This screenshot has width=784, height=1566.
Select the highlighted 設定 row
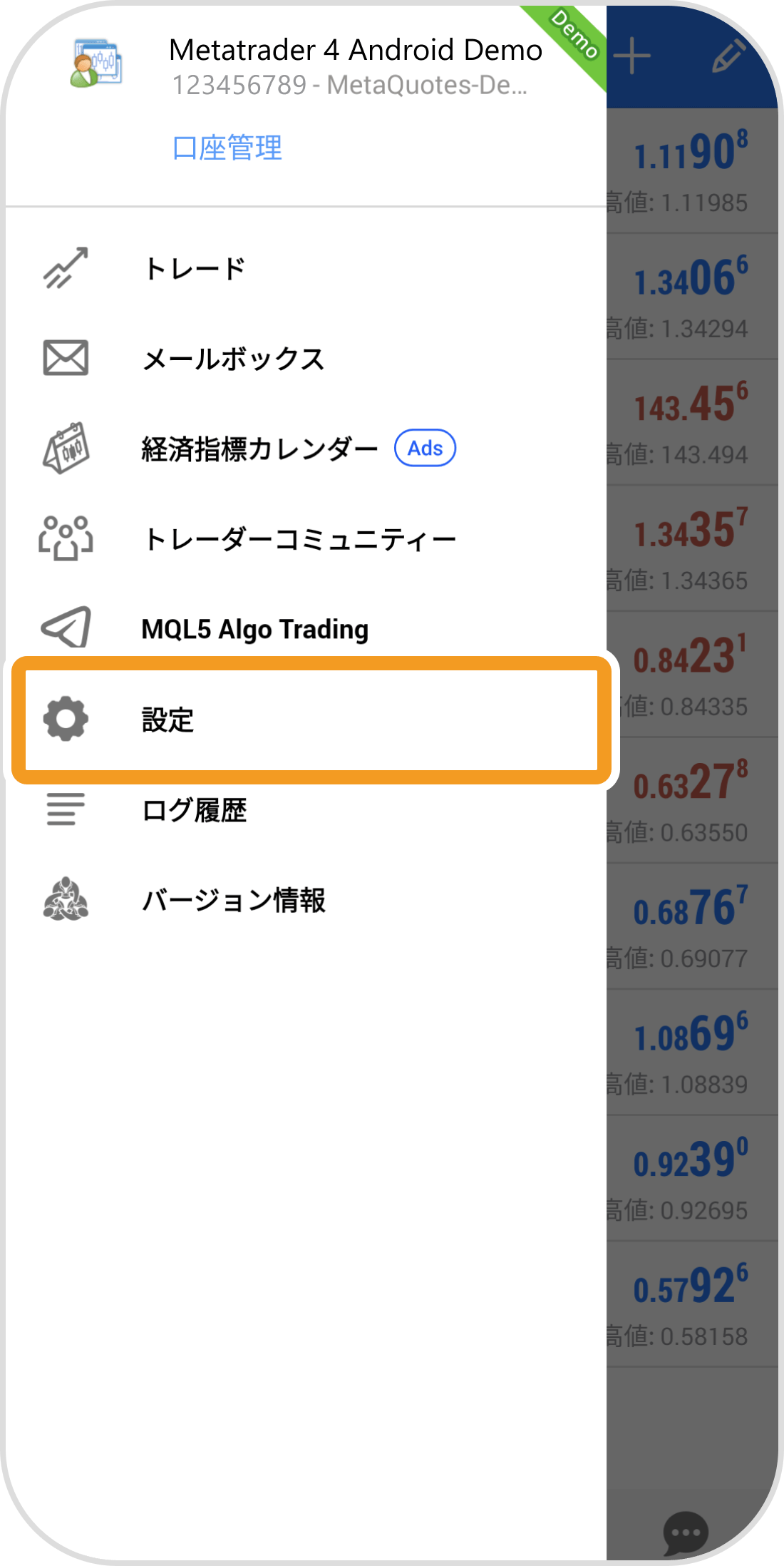tap(314, 719)
